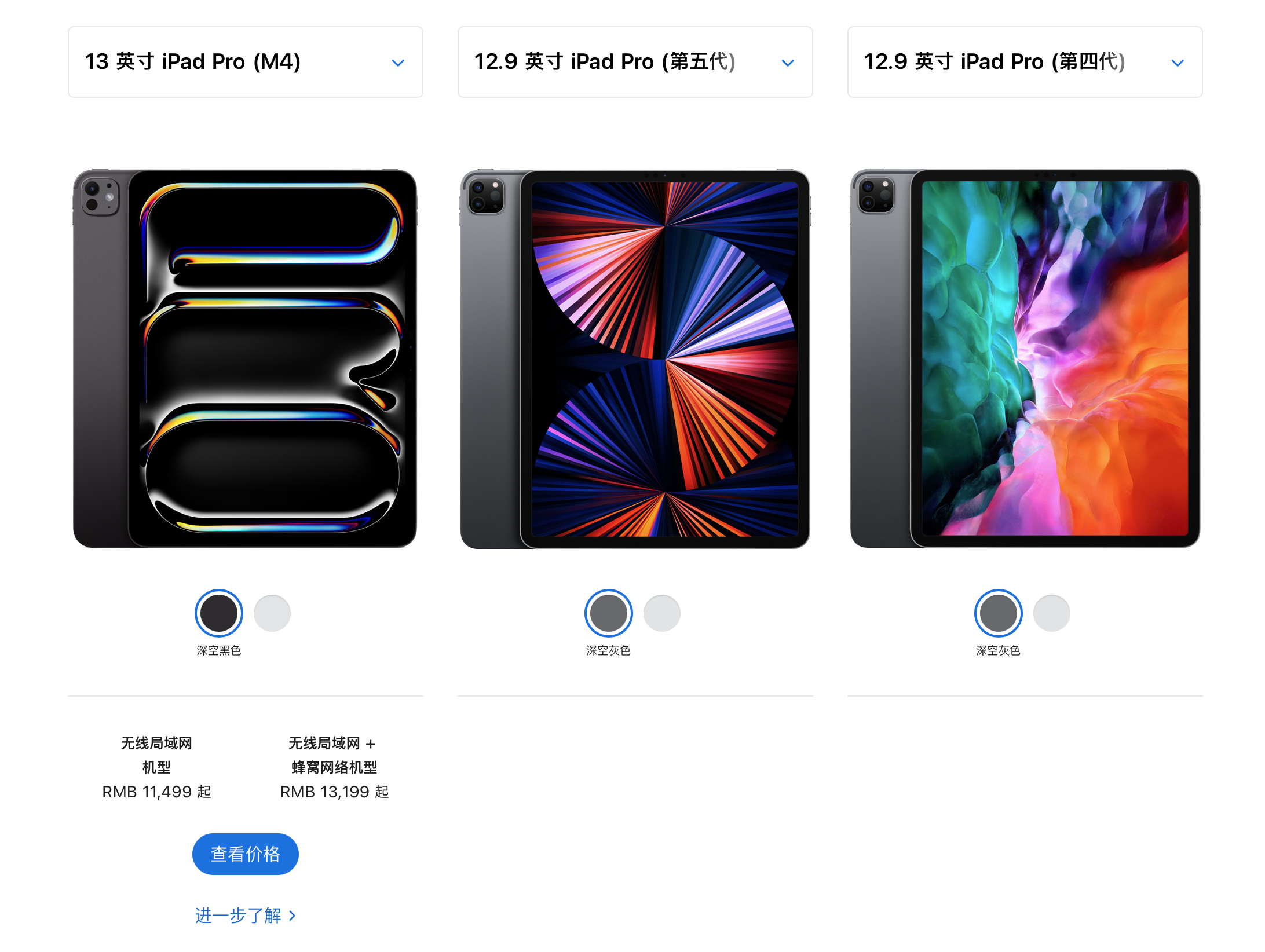Screen dimensions: 1265x952
Task: Select 深空灰色 swatch for 第五代 iPad Pro
Action: pos(608,613)
